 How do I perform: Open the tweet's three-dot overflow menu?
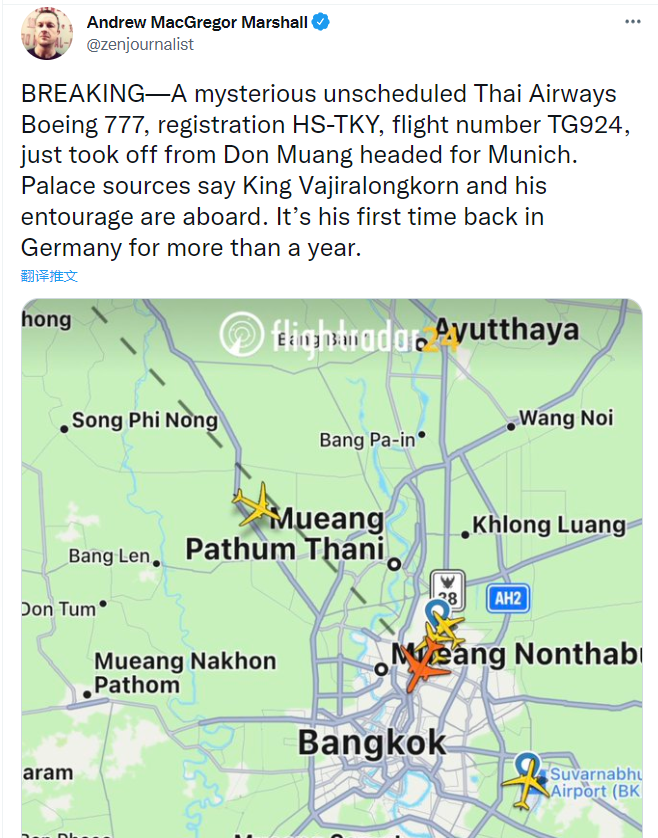click(x=632, y=21)
